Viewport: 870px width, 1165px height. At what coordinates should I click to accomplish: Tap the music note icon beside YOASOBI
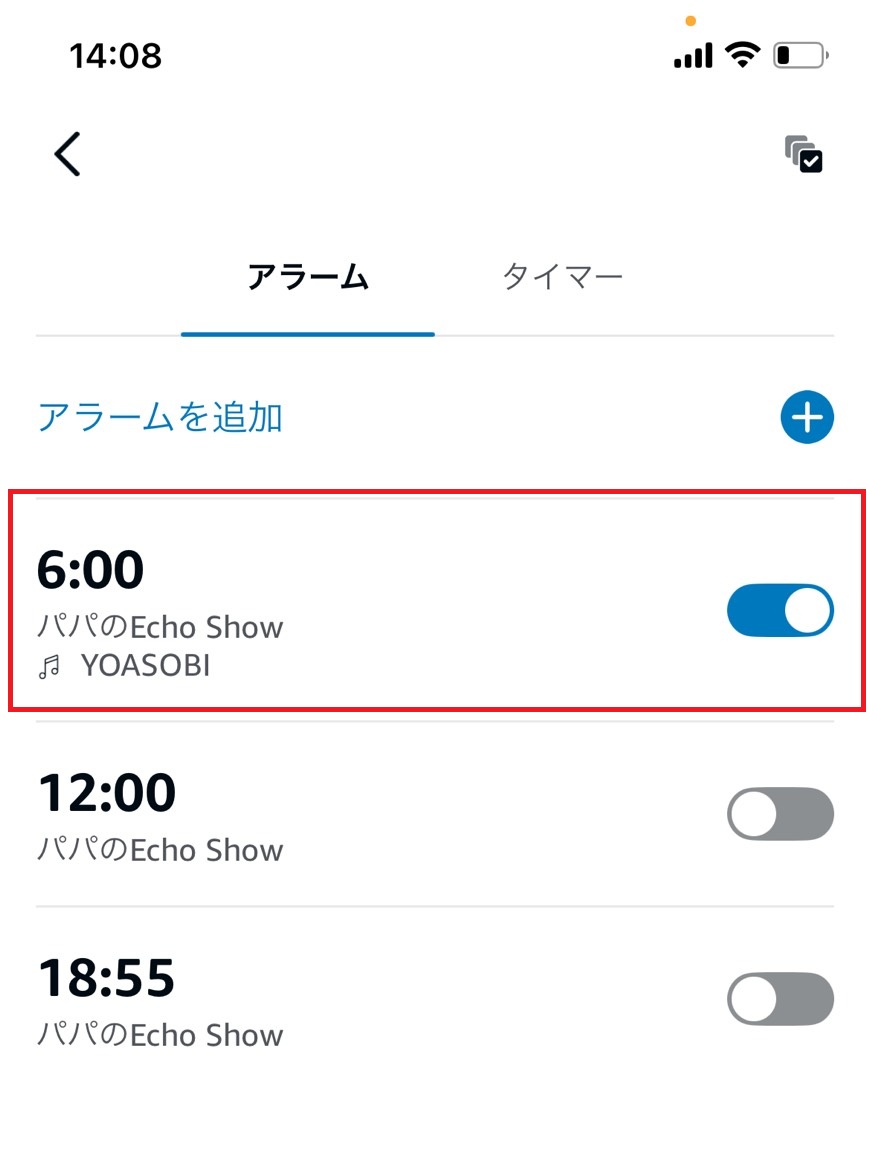(48, 665)
